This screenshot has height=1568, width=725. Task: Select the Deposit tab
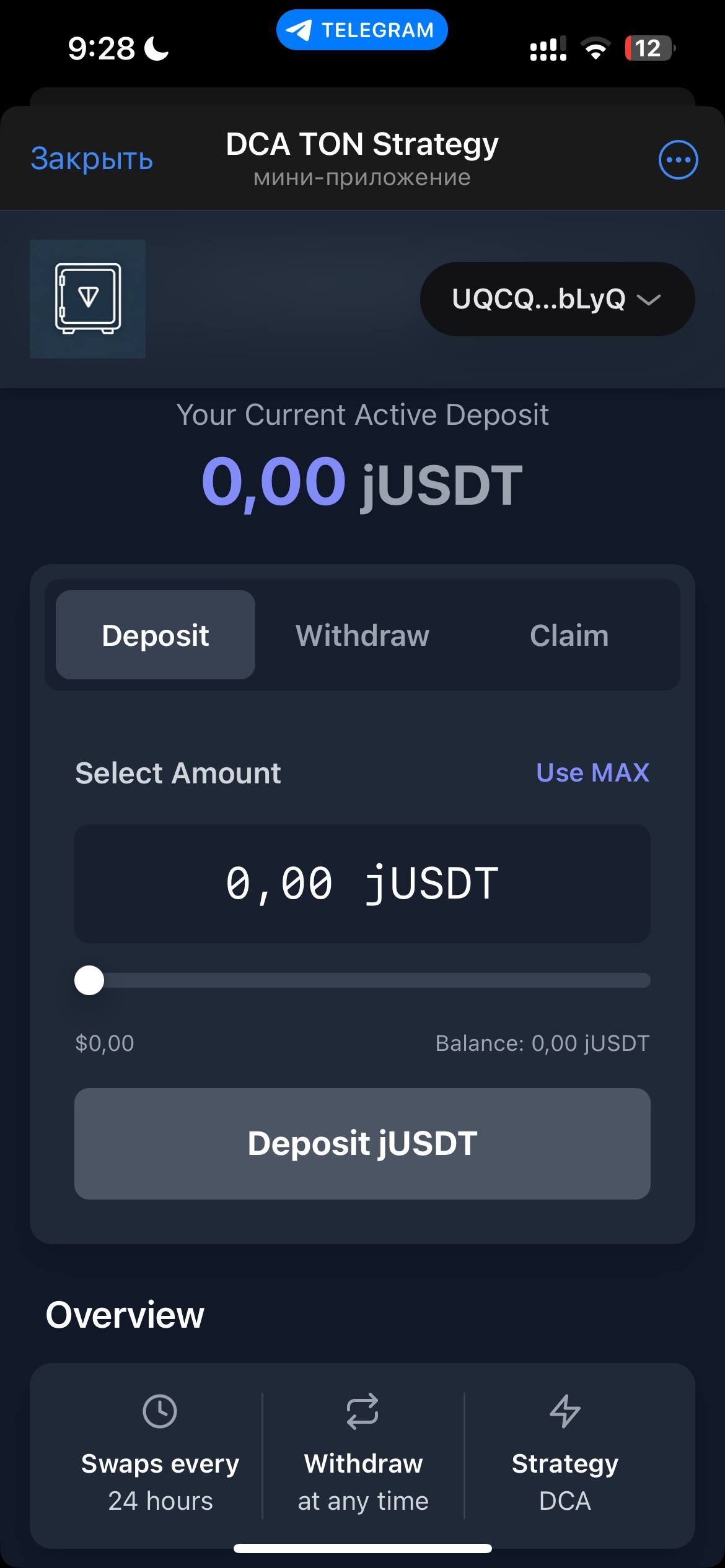[x=156, y=635]
